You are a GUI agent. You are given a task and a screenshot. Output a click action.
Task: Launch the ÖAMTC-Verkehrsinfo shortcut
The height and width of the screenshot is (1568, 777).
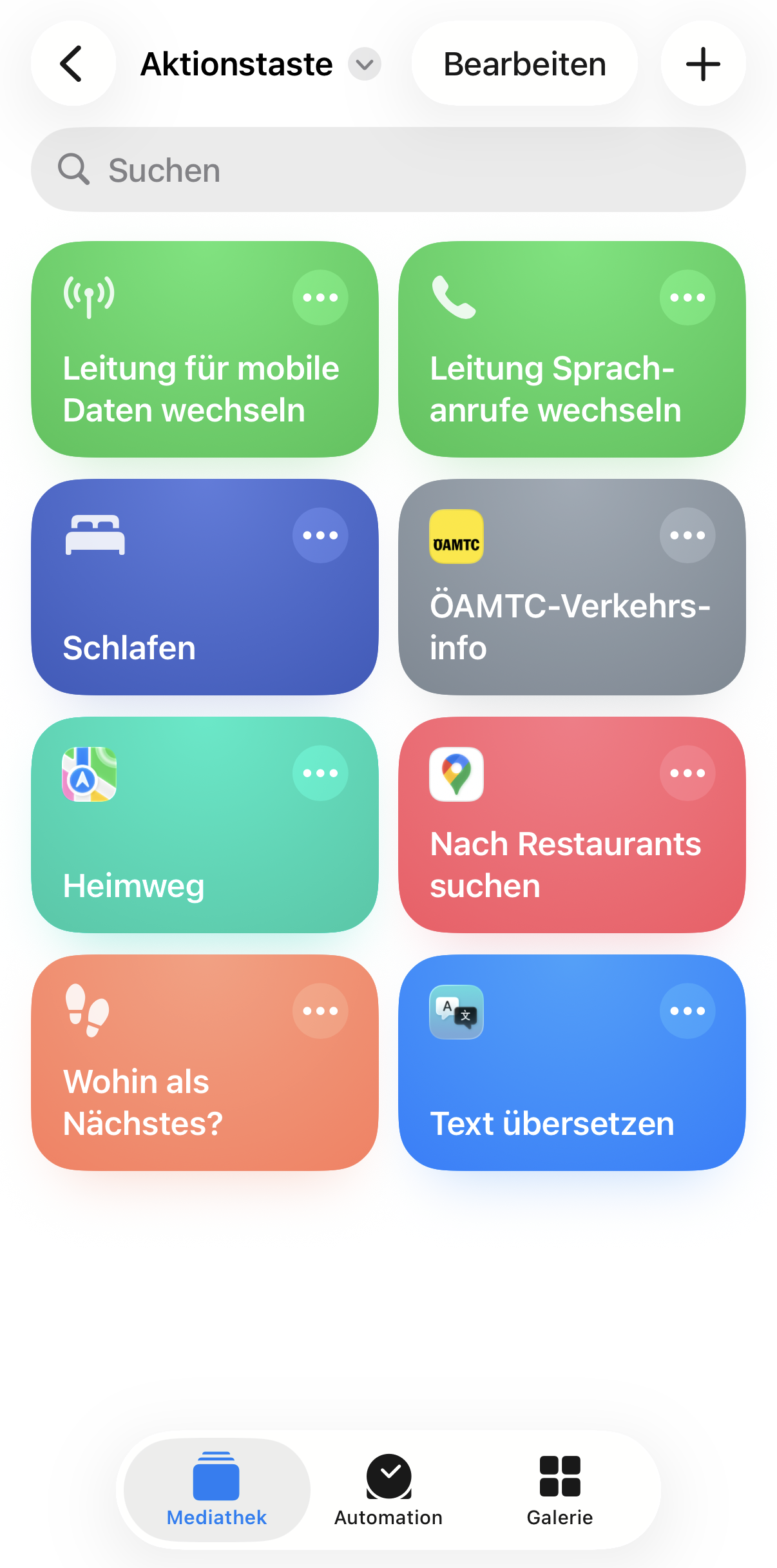click(x=561, y=625)
